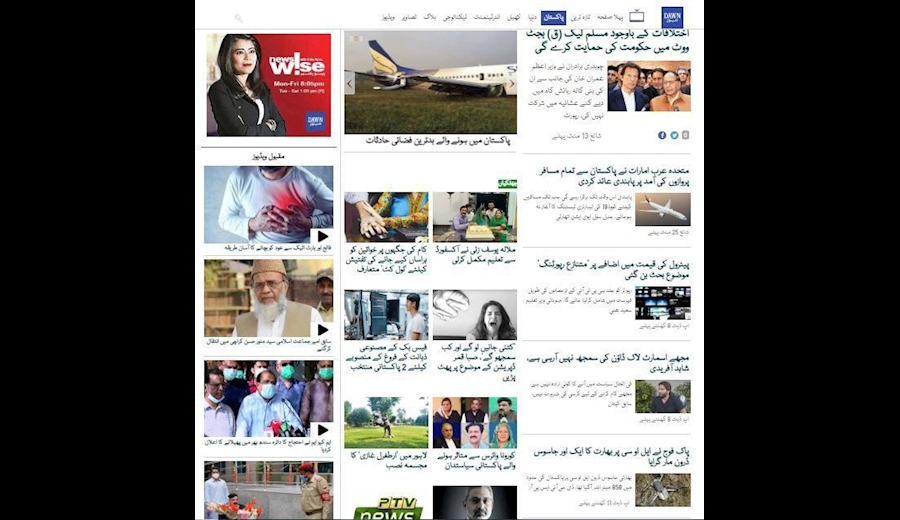Screen dimensions: 900x520
Task: Open the ویڈیوز section in the navigation
Action: pyautogui.click(x=389, y=18)
